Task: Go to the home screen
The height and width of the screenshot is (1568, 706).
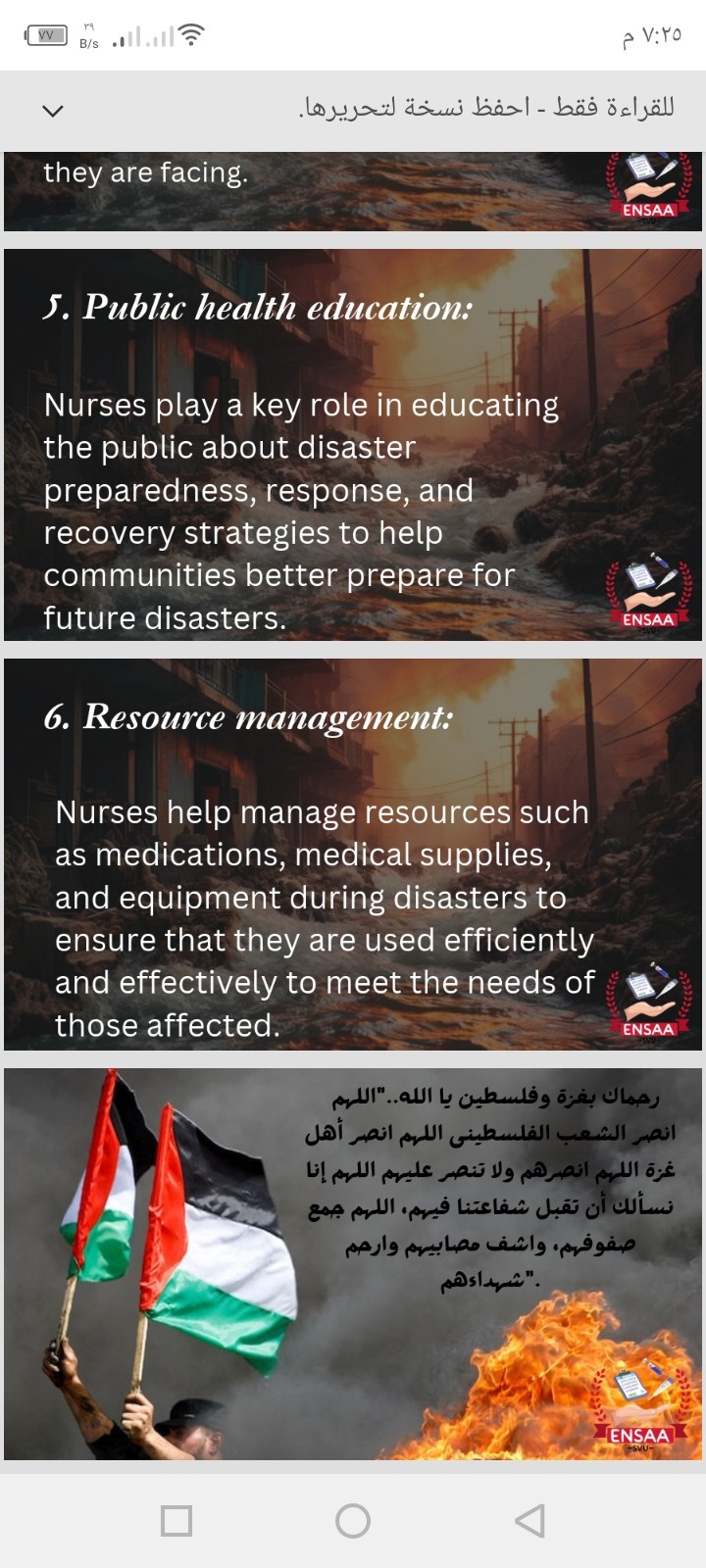Action: point(353,1520)
